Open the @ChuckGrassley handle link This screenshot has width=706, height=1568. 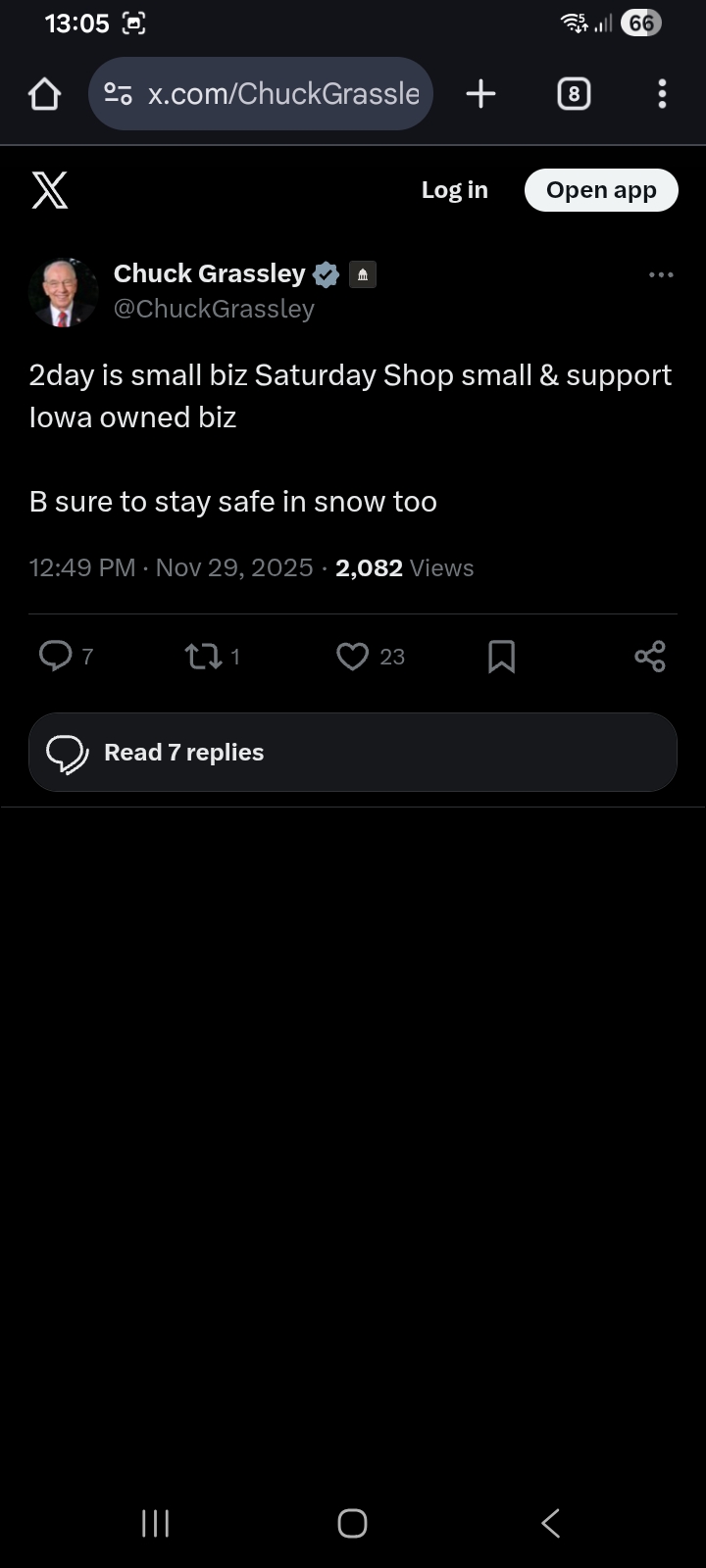click(214, 309)
